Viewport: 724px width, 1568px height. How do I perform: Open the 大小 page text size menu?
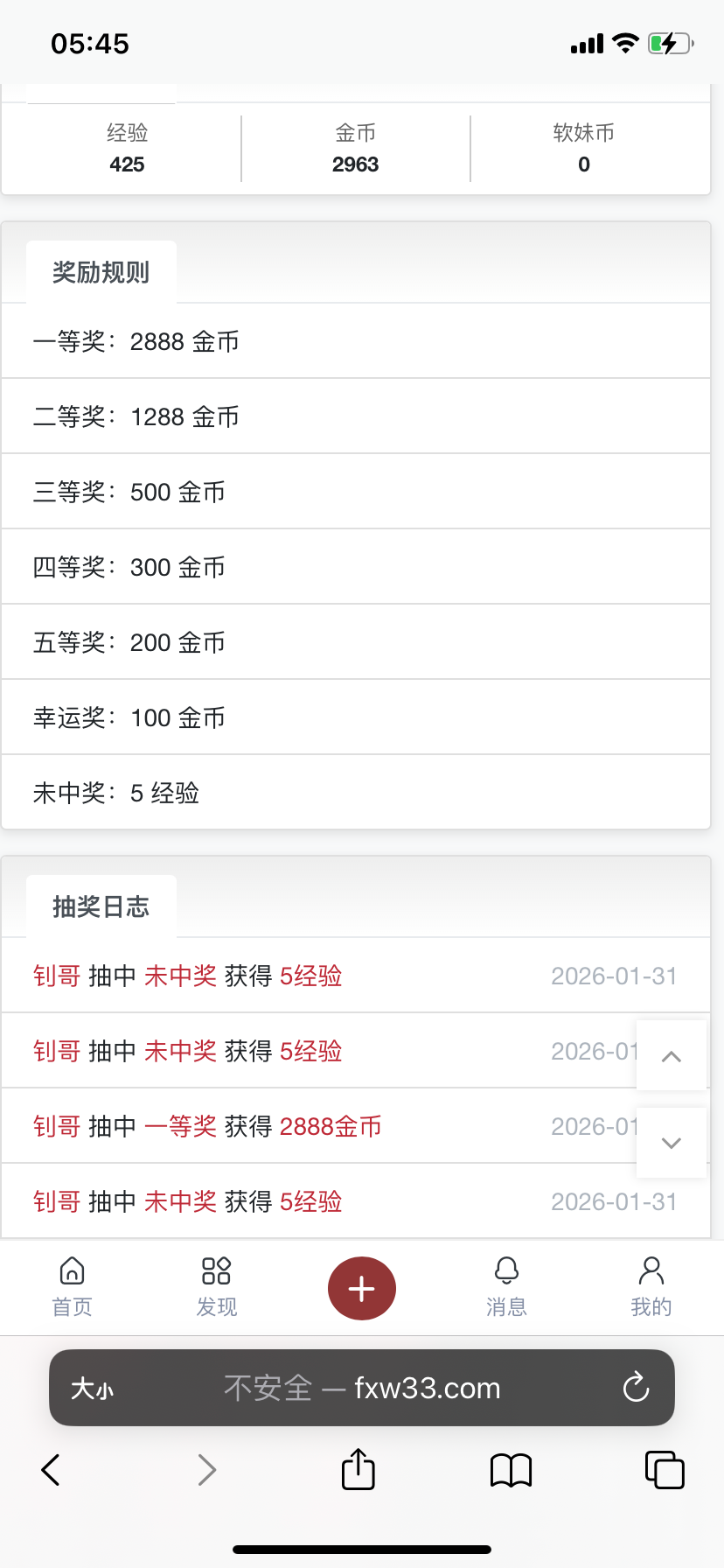pos(93,1389)
